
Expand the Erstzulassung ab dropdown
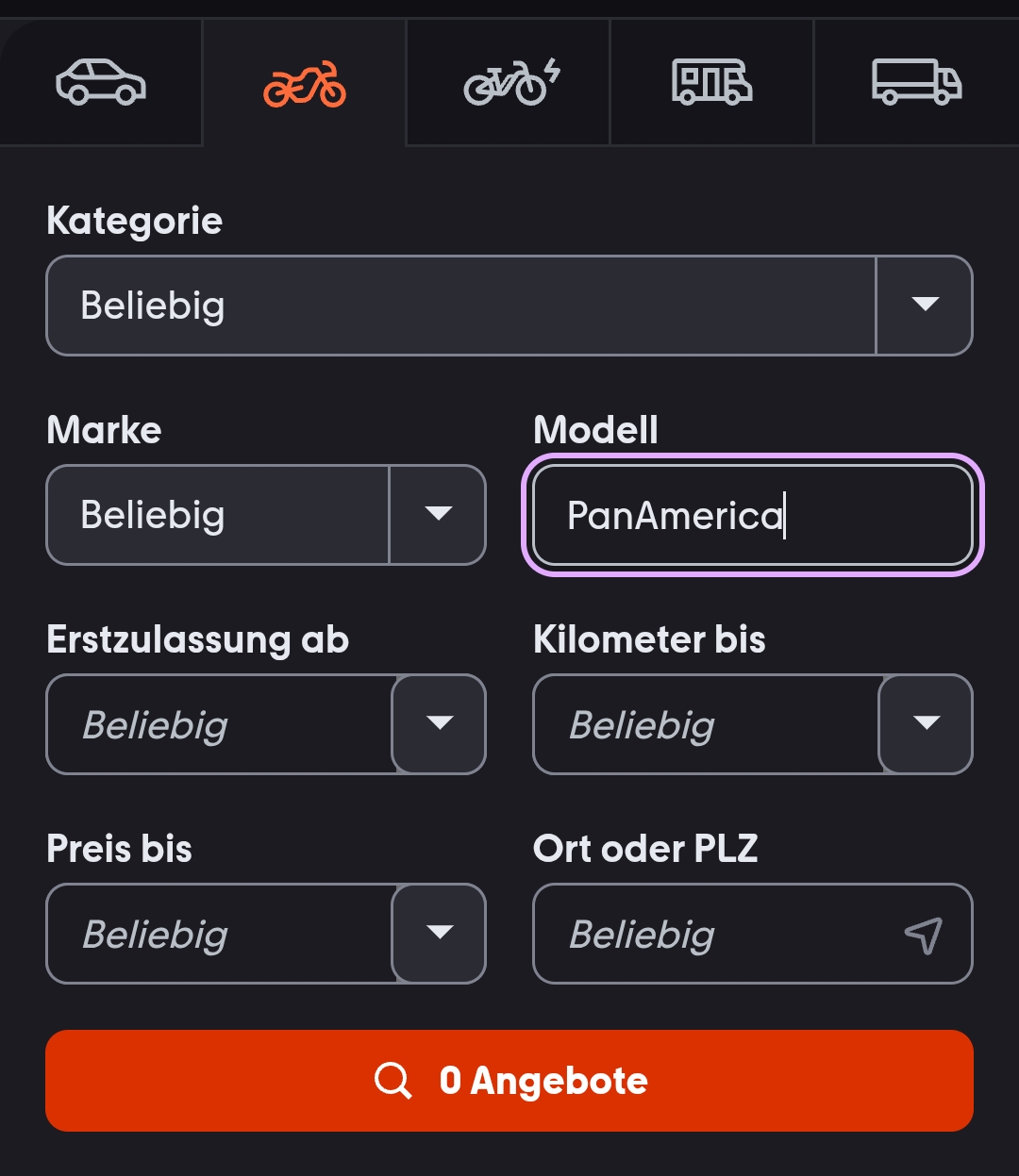point(266,724)
